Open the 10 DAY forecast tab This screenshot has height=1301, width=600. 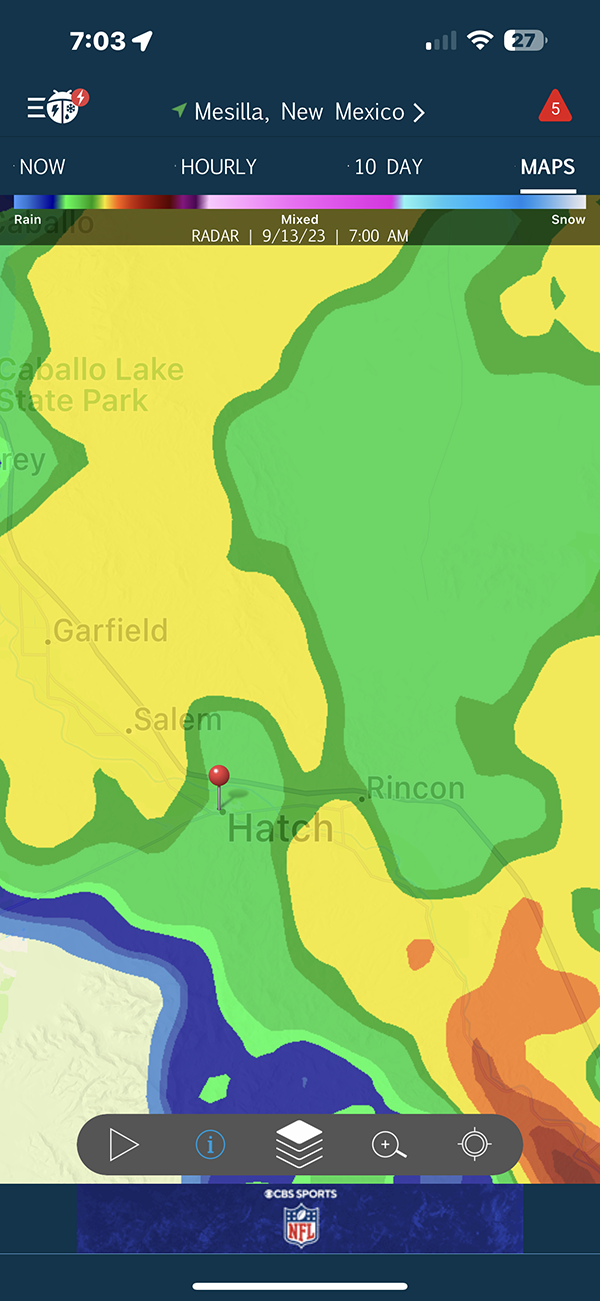[x=388, y=167]
